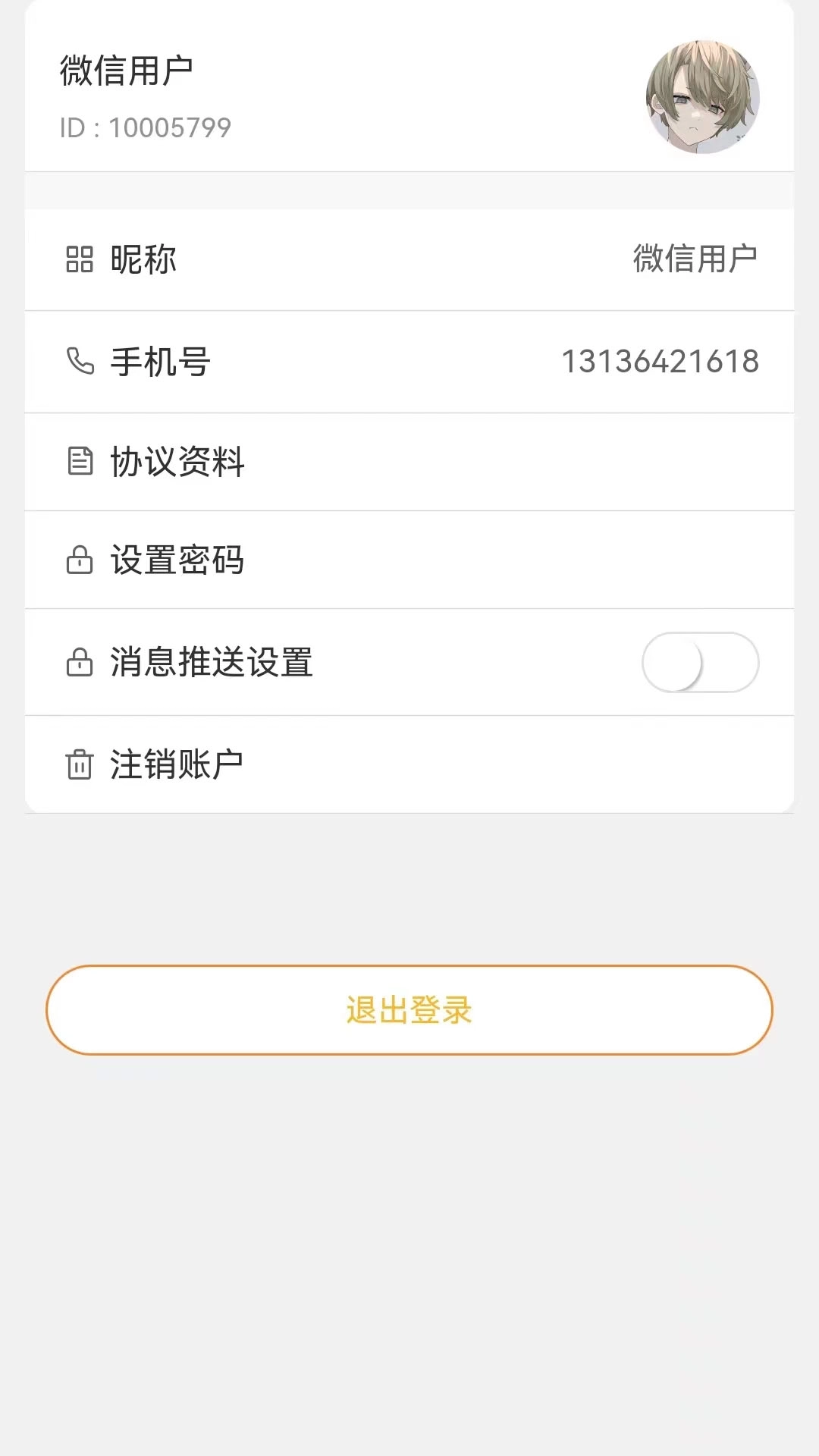Click the trash icon beside 注销账户
Image resolution: width=819 pixels, height=1456 pixels.
click(x=81, y=763)
